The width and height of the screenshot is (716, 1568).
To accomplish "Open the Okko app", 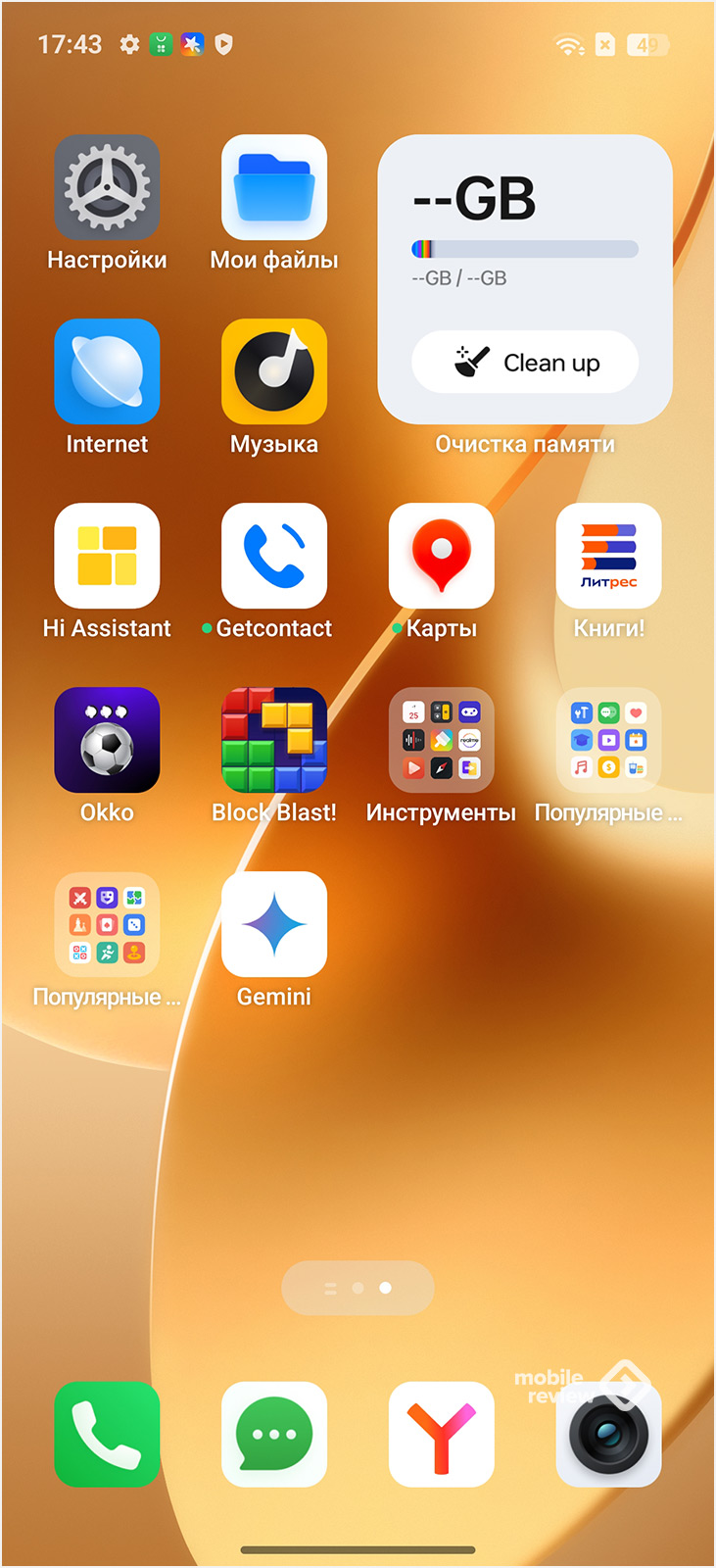I will [107, 741].
